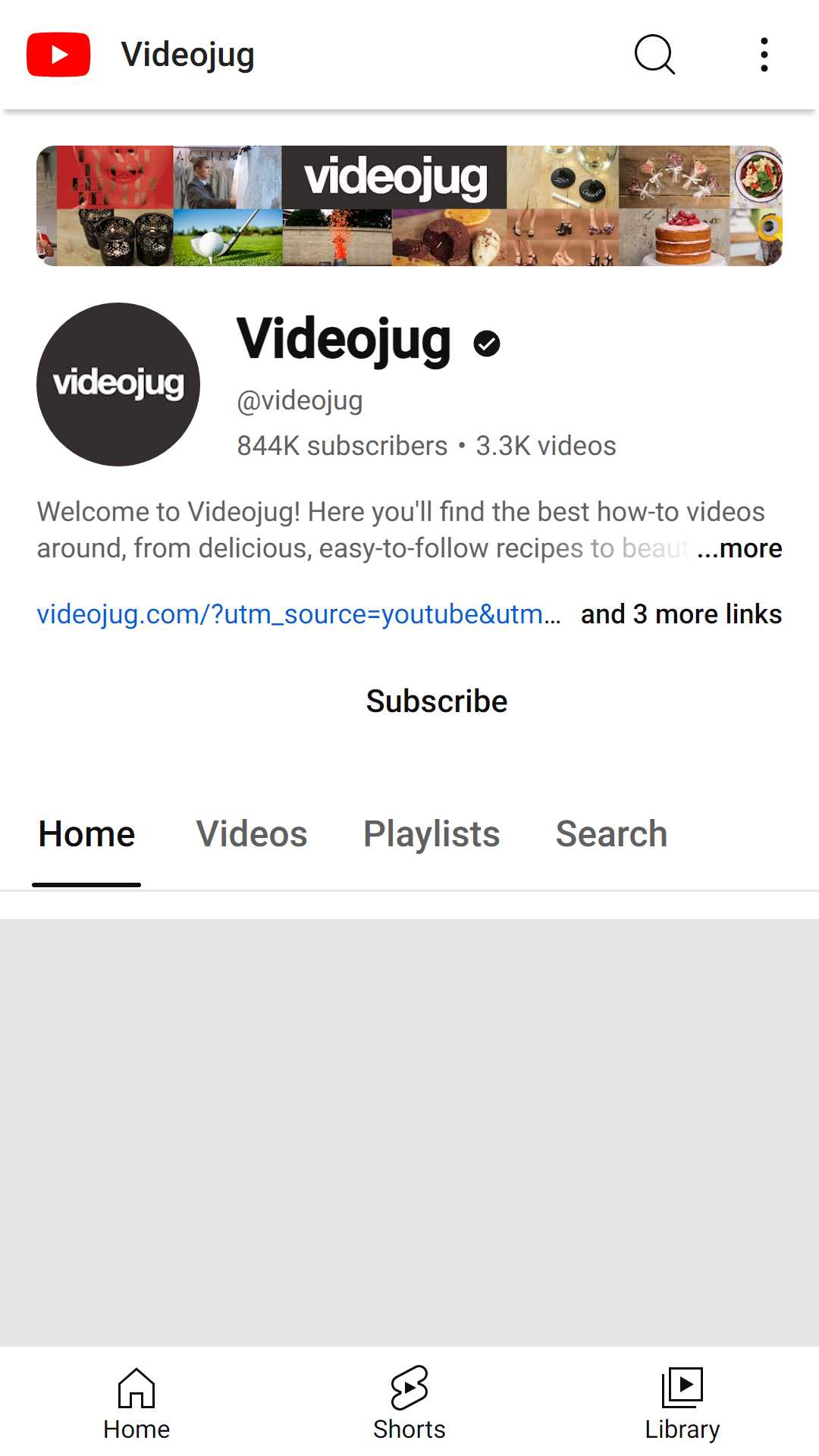Select the channel Home tab
Image resolution: width=819 pixels, height=1456 pixels.
point(86,834)
